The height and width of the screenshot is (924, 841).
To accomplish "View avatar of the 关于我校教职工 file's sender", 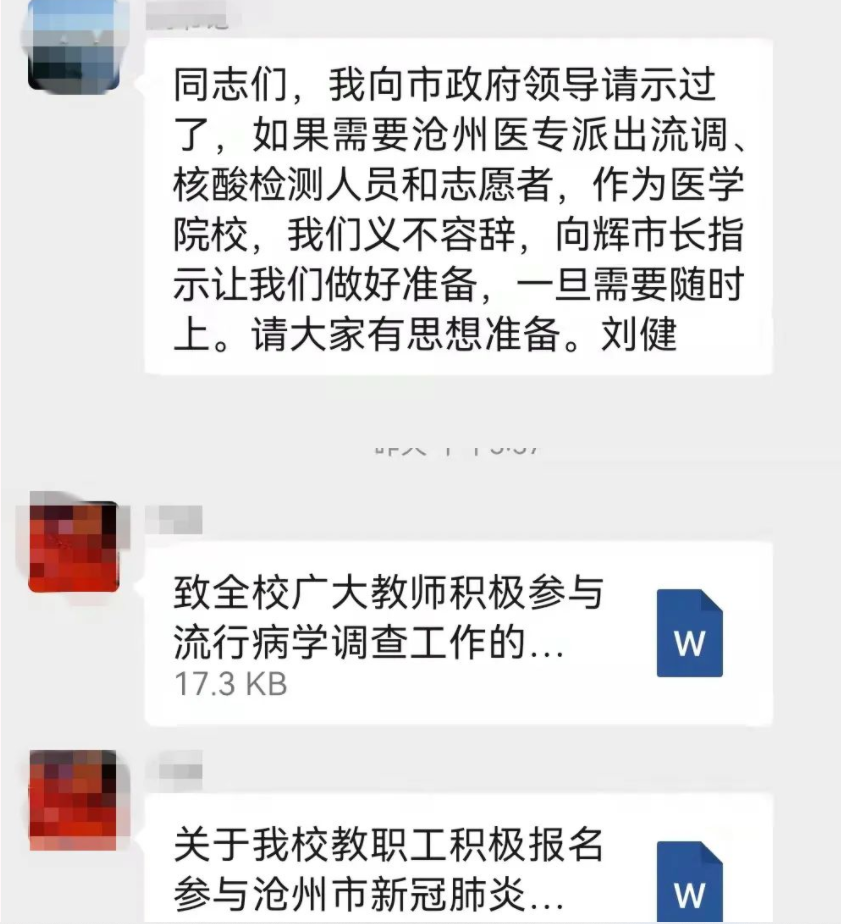I will tap(73, 793).
